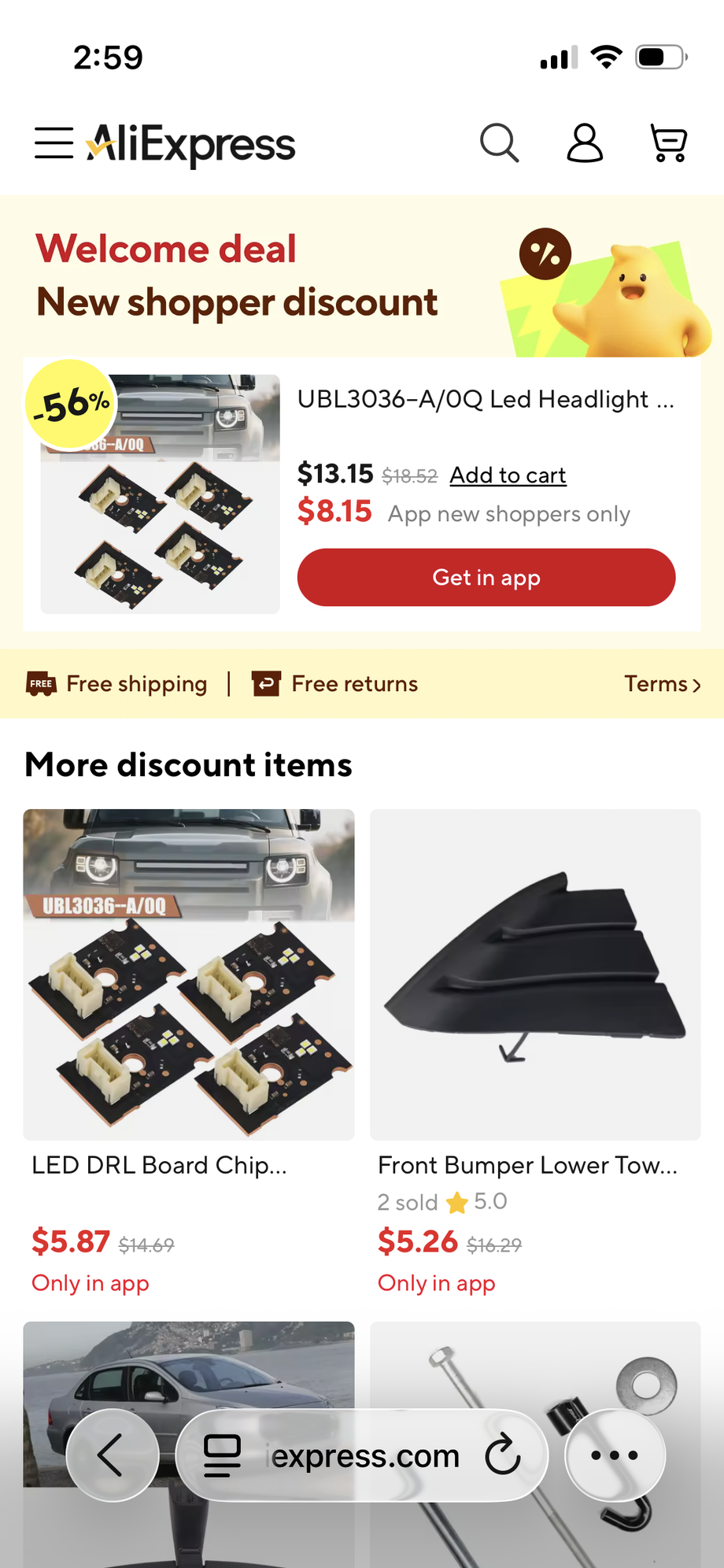Image resolution: width=724 pixels, height=1568 pixels.
Task: Reload the page
Action: coord(503,1455)
